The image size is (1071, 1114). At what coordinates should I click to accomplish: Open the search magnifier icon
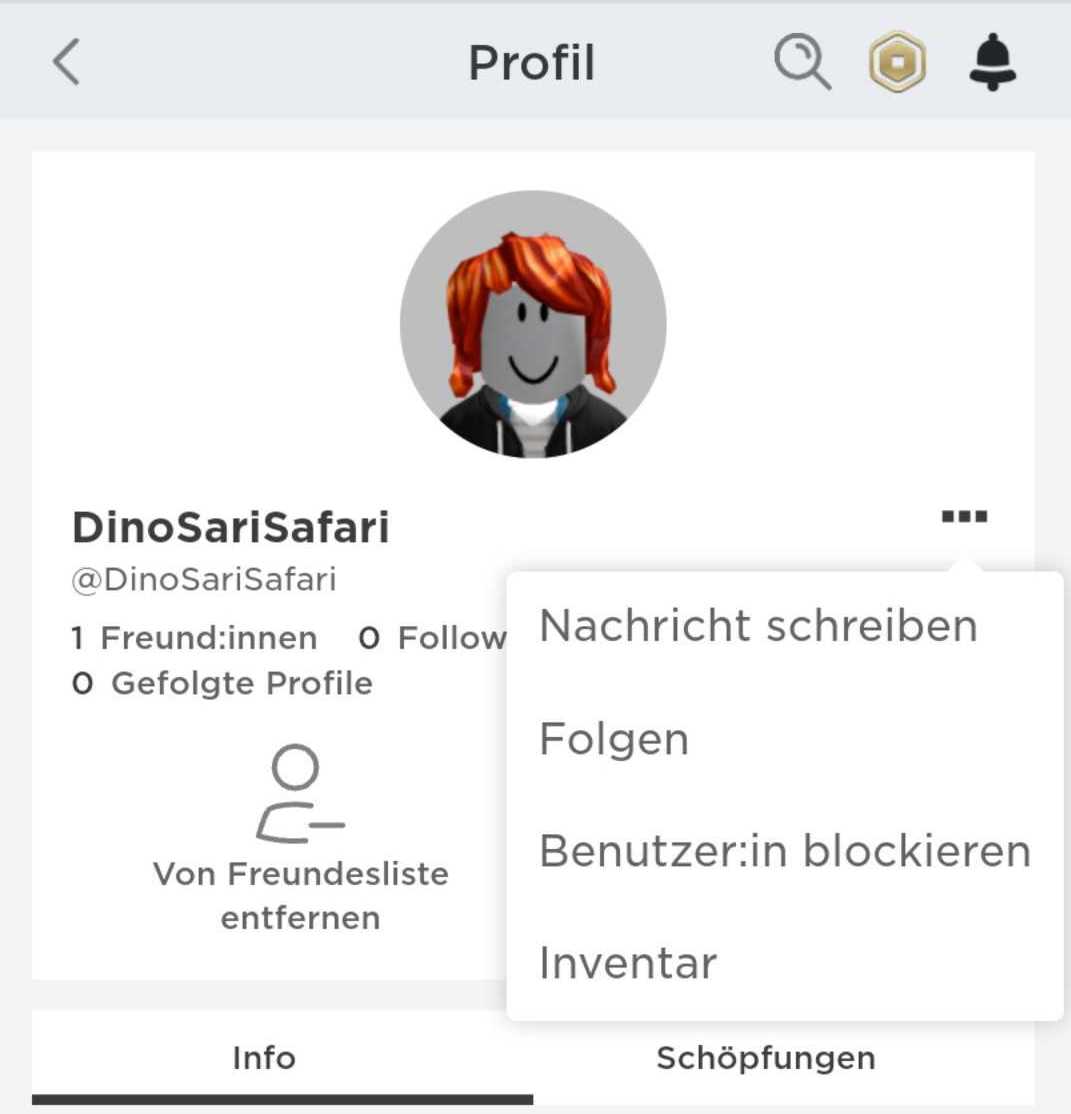click(802, 64)
